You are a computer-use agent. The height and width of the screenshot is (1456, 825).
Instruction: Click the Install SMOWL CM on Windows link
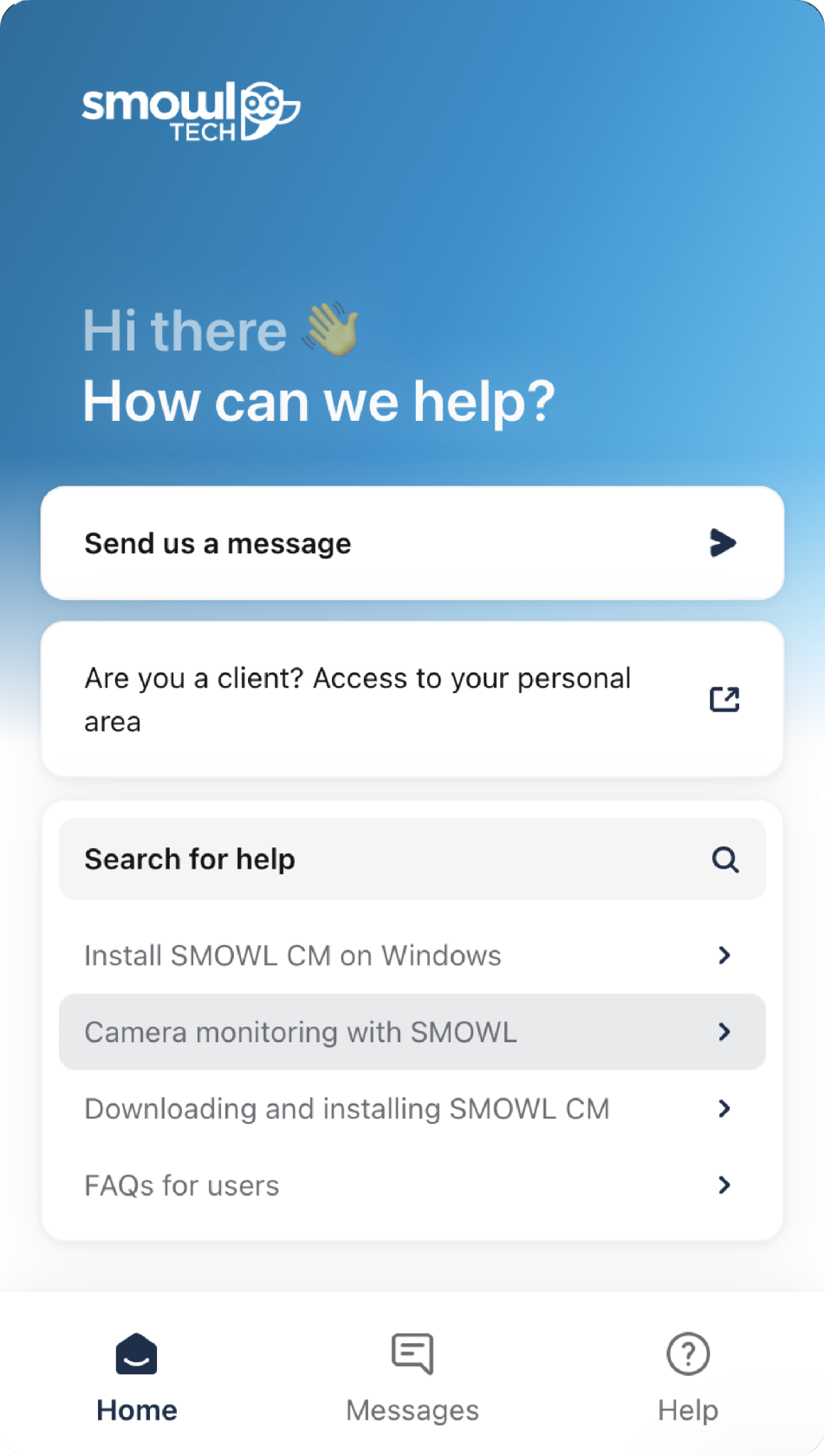pyautogui.click(x=291, y=955)
